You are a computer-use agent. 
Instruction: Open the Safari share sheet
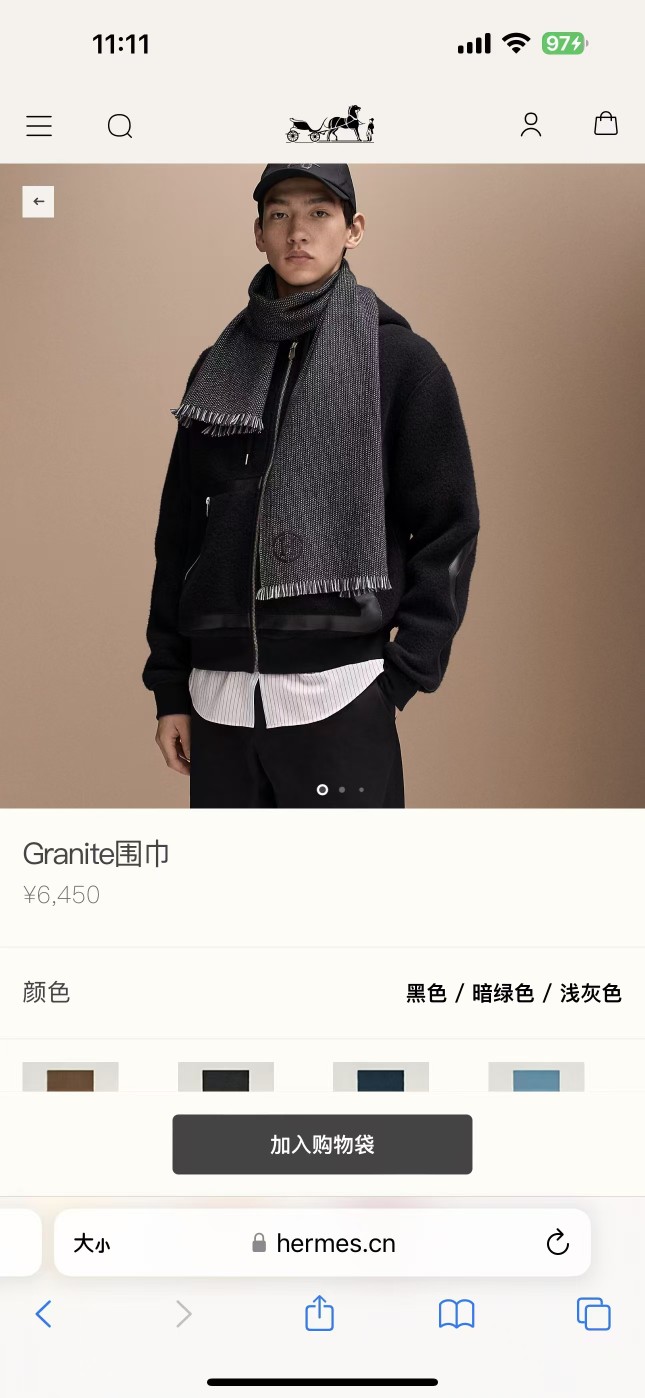coord(319,1313)
